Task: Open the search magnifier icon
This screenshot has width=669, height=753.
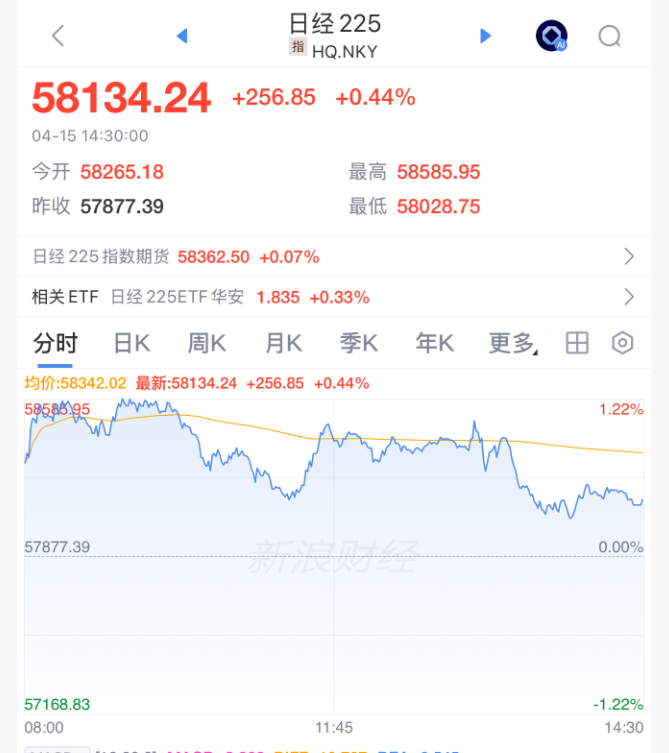Action: point(610,36)
